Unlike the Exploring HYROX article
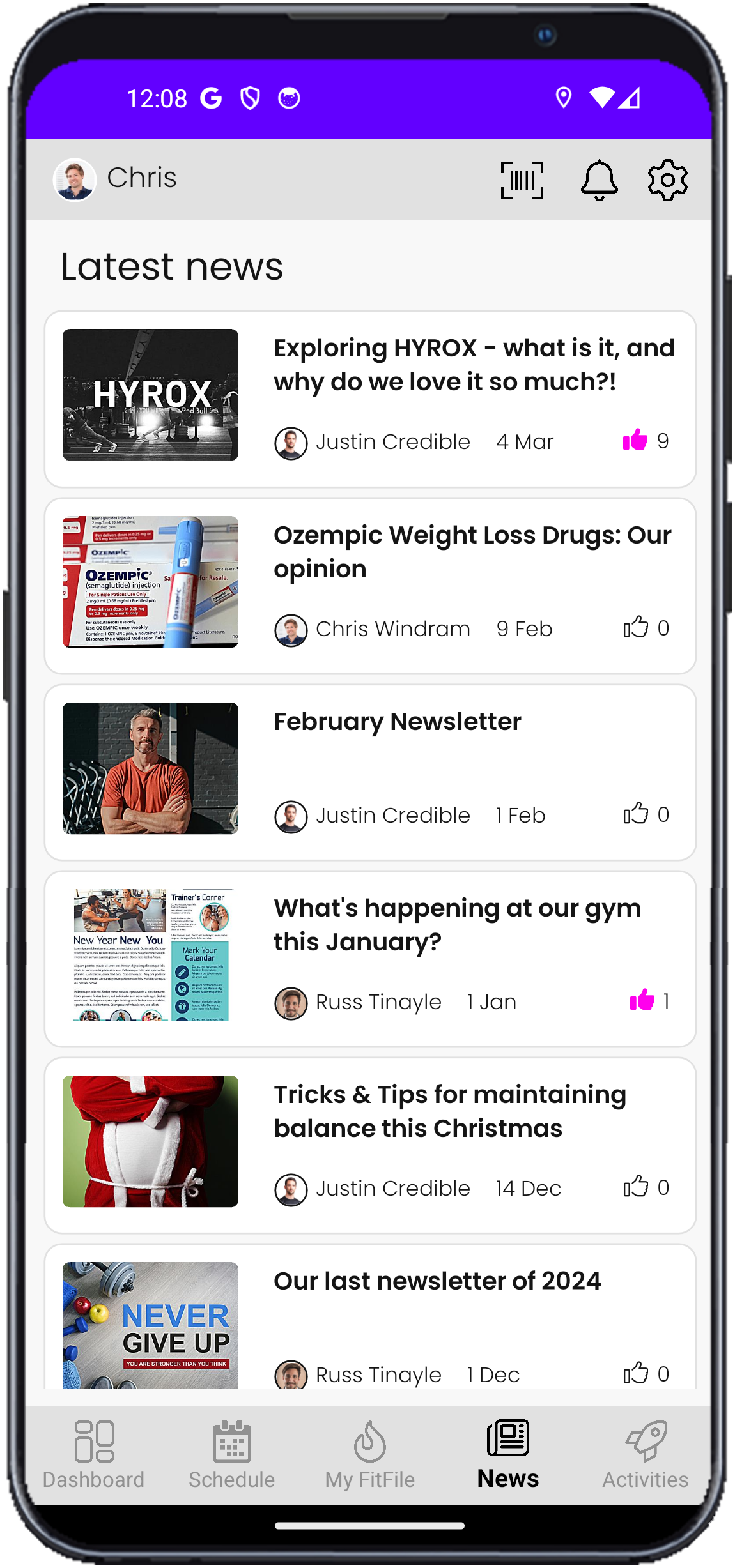The width and height of the screenshot is (735, 1568). pos(635,440)
